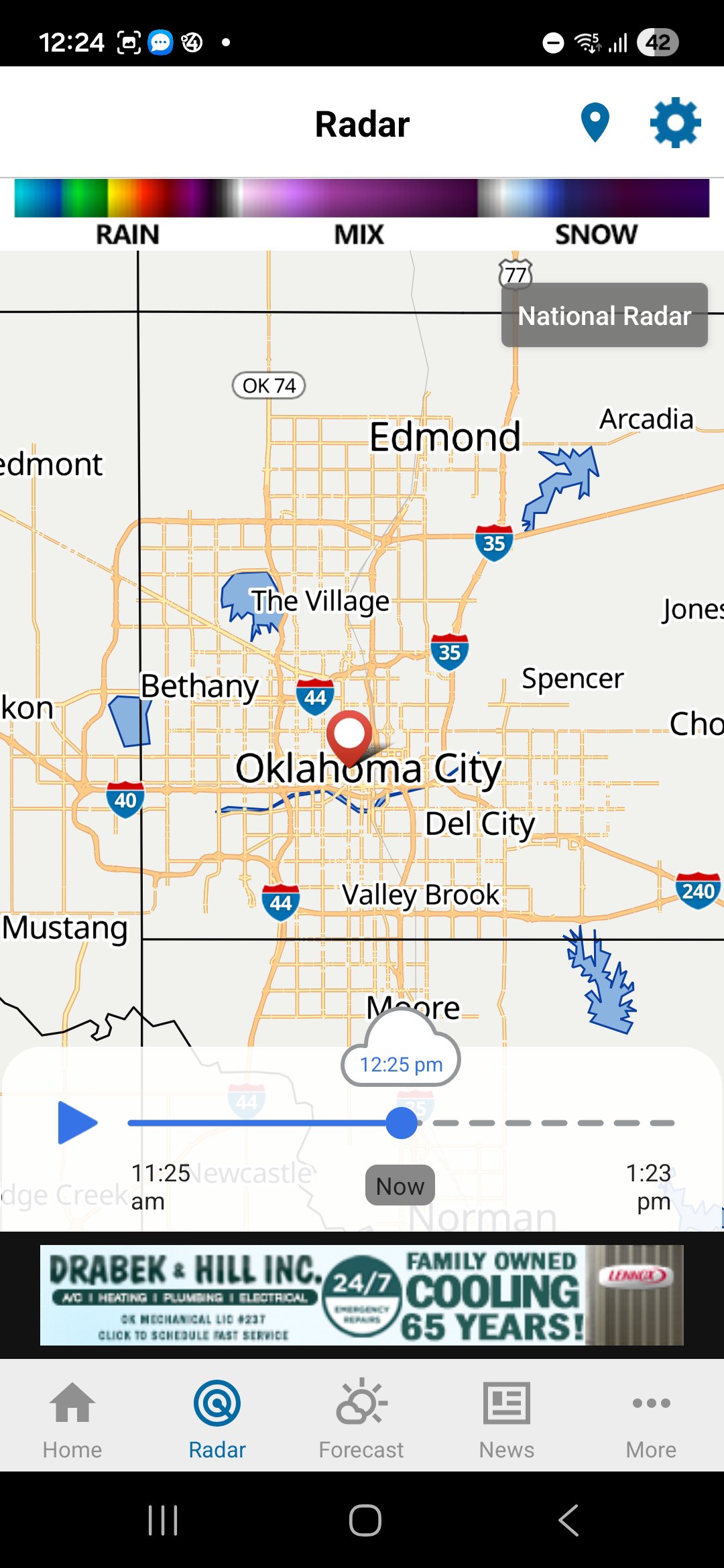Jump to Now on the timeline
The width and height of the screenshot is (724, 1568).
pyautogui.click(x=400, y=1185)
